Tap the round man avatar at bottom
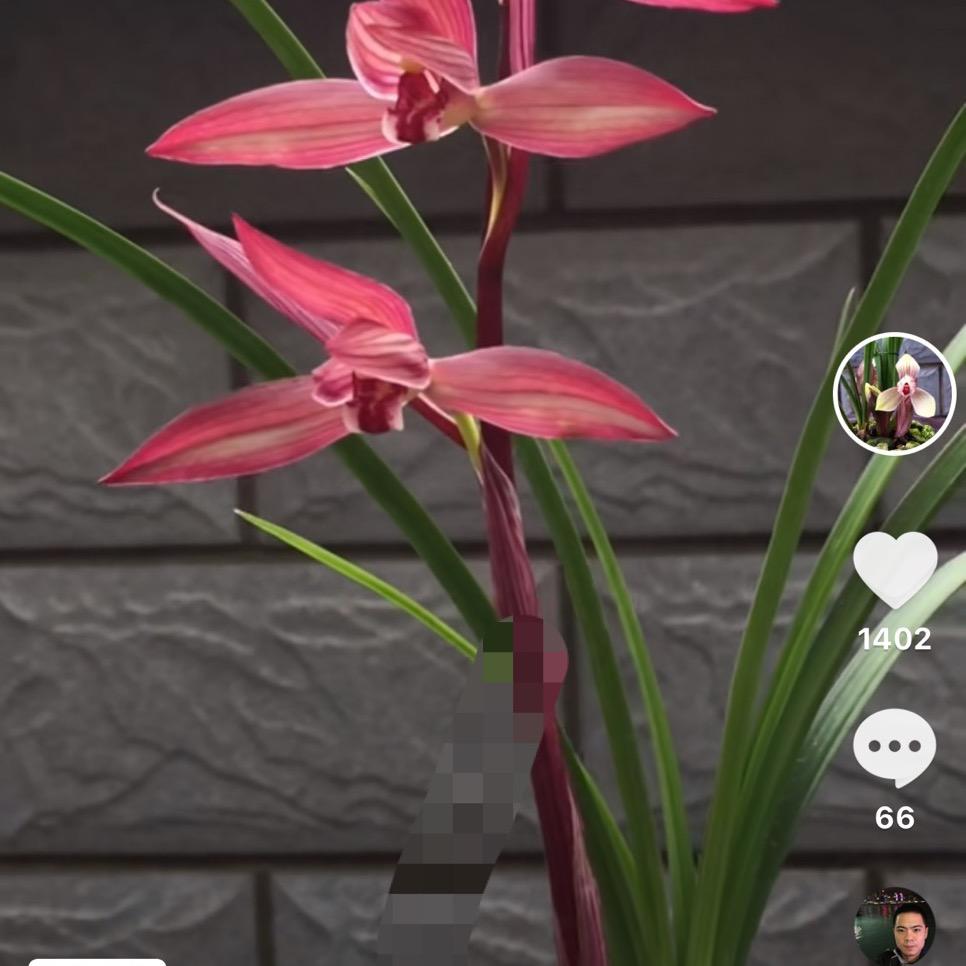This screenshot has height=966, width=966. pos(894,927)
